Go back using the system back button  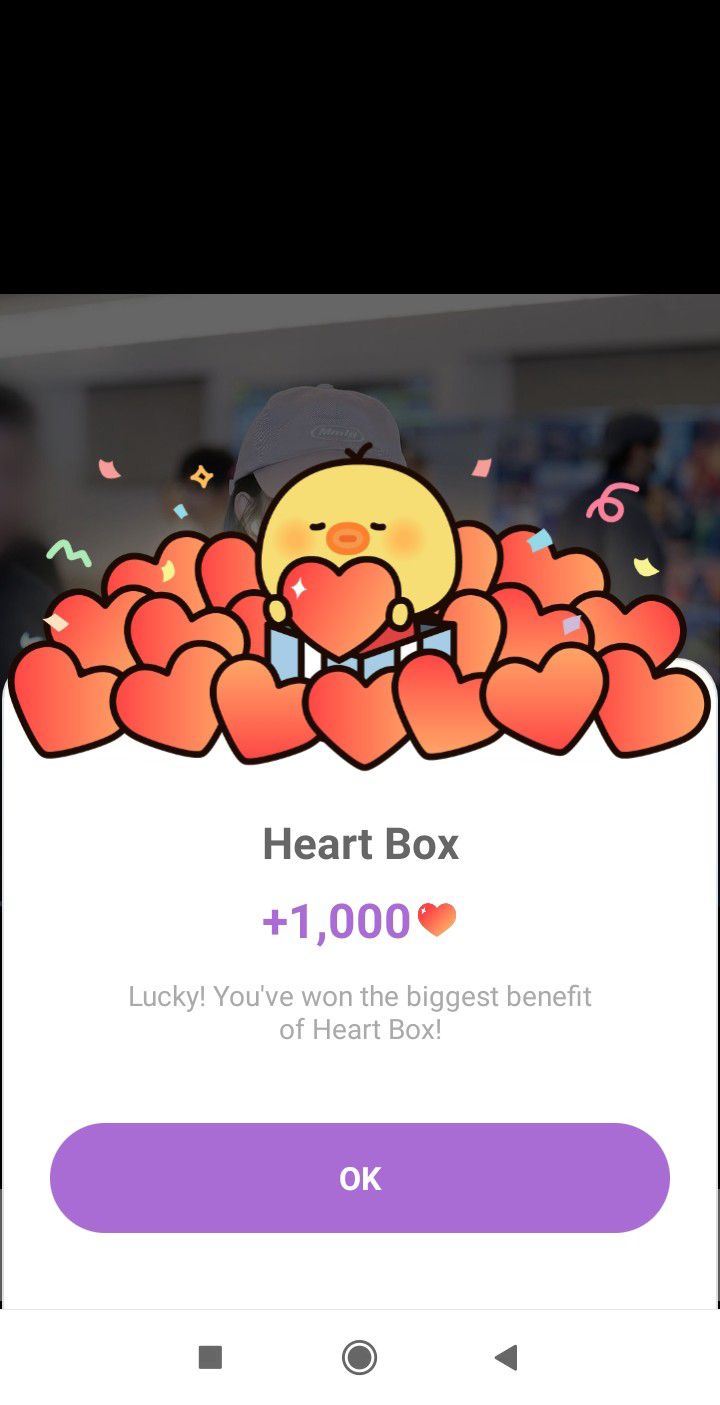tap(506, 1357)
